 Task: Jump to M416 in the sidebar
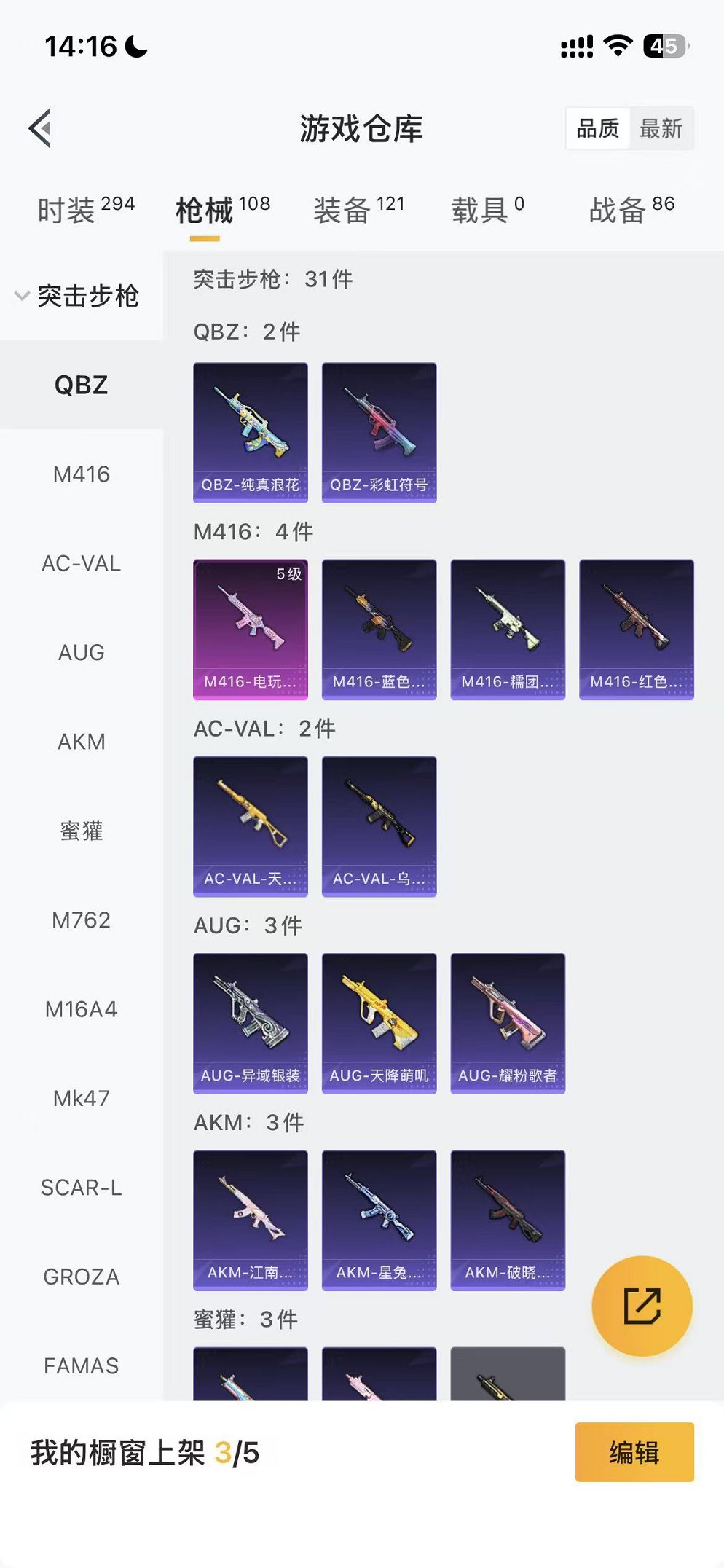81,474
